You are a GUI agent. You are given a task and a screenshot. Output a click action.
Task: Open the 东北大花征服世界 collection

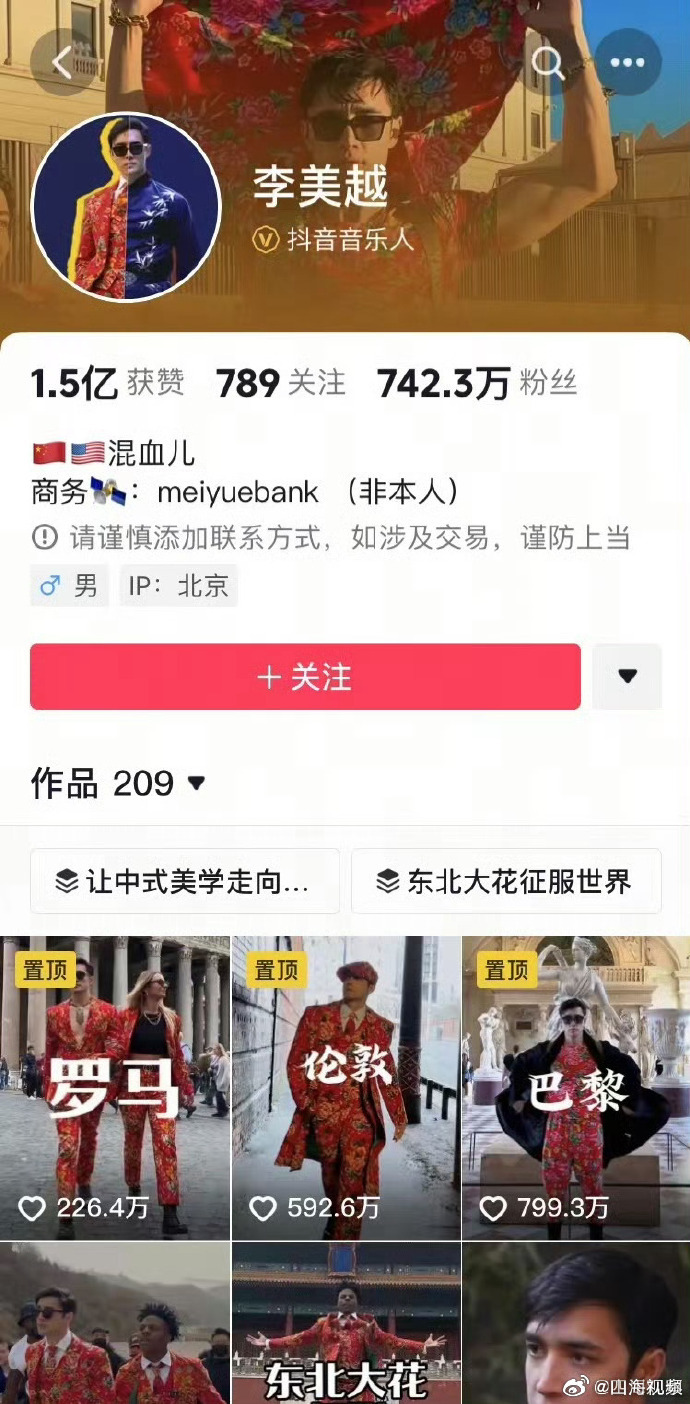pyautogui.click(x=506, y=881)
